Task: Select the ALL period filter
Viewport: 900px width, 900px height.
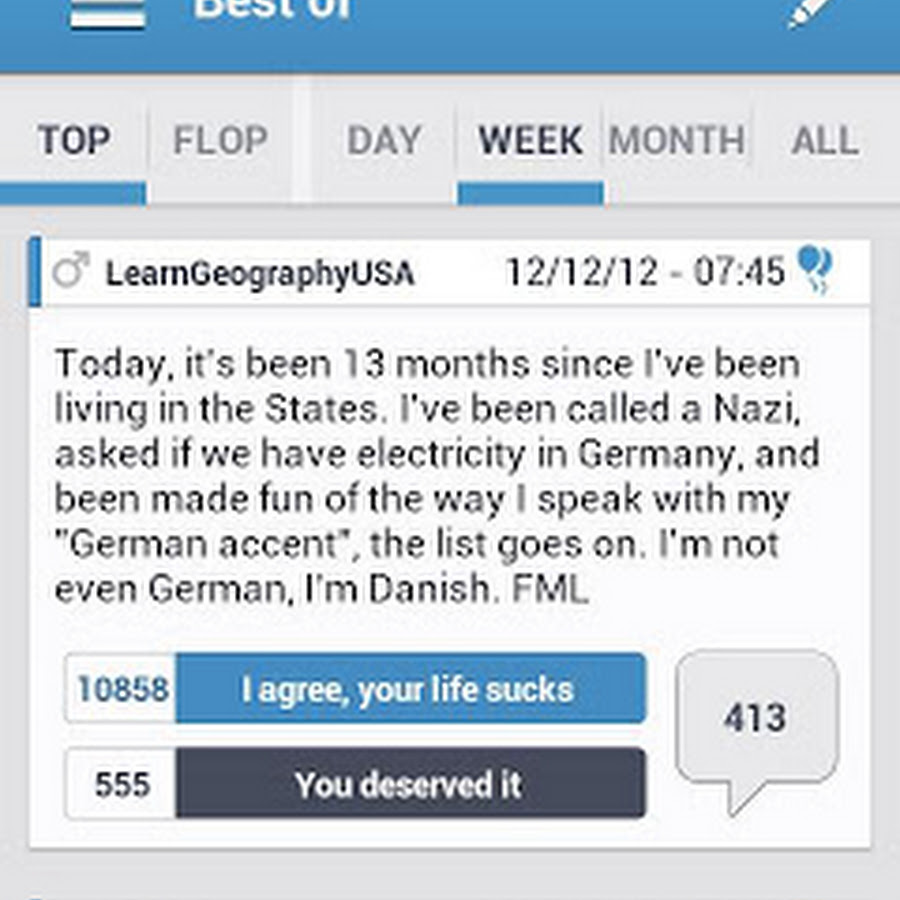Action: (824, 141)
